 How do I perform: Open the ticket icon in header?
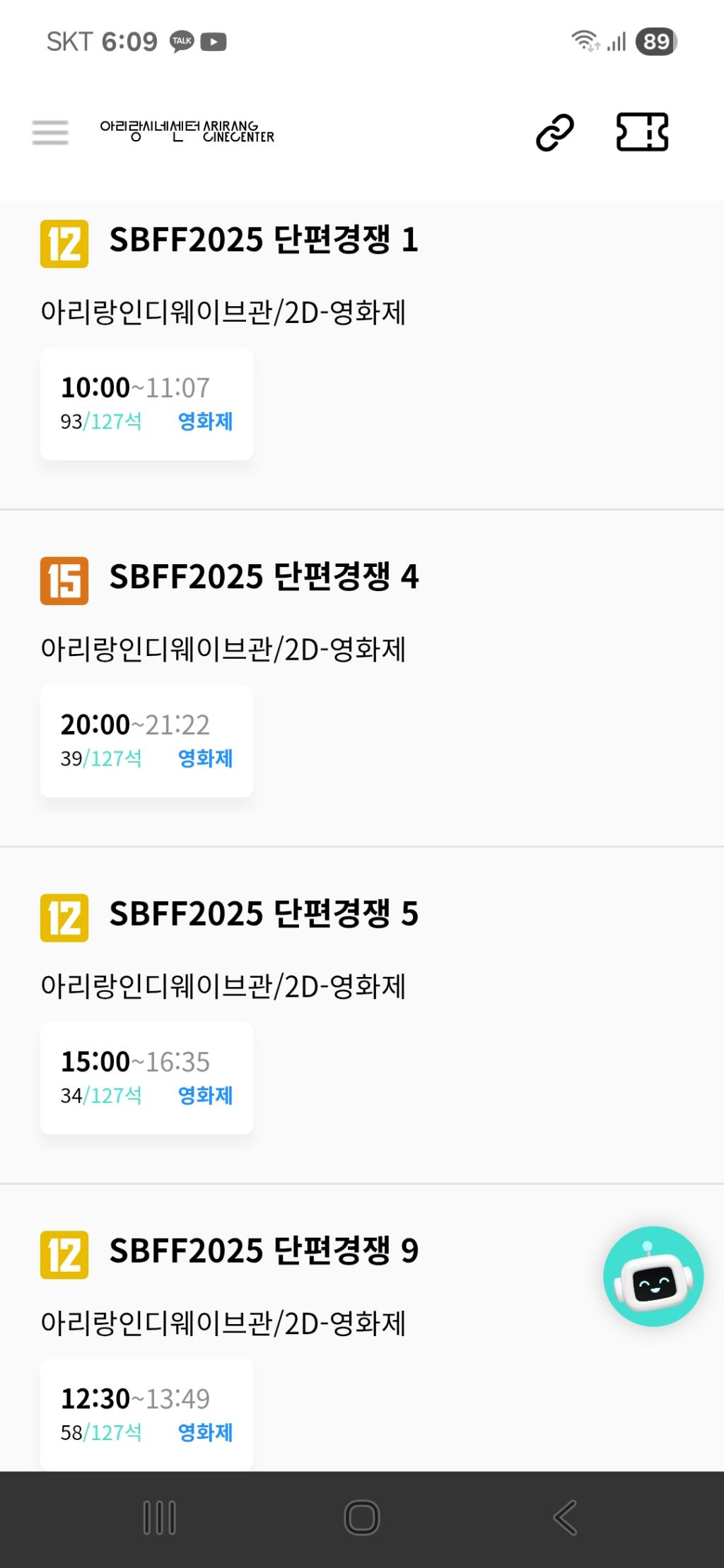click(x=642, y=132)
